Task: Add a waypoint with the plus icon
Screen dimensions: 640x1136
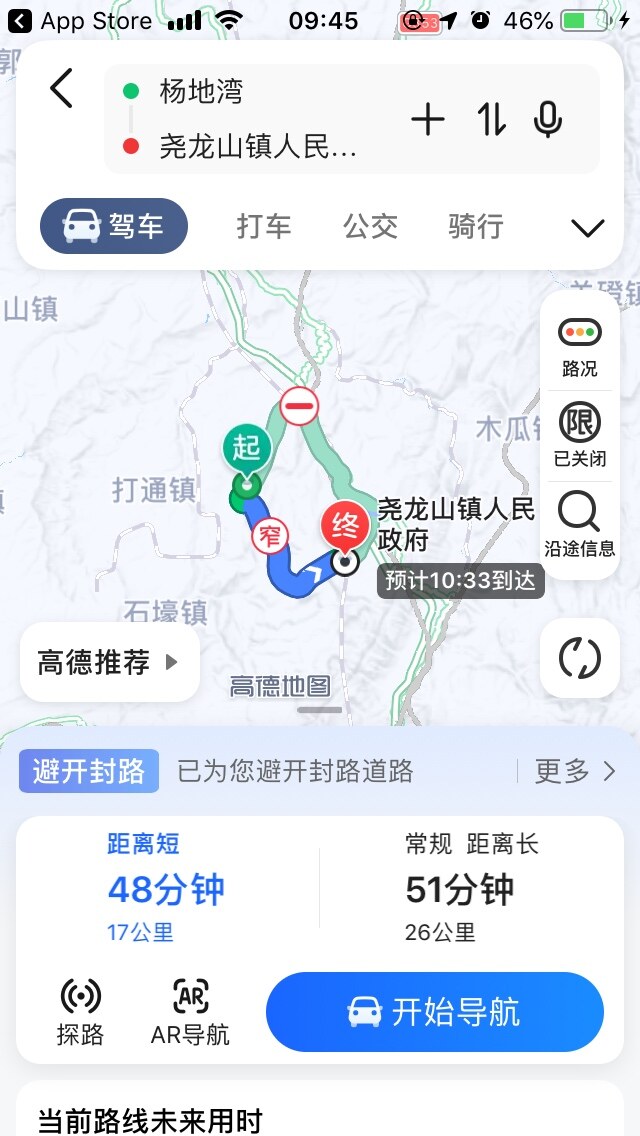Action: pos(428,120)
